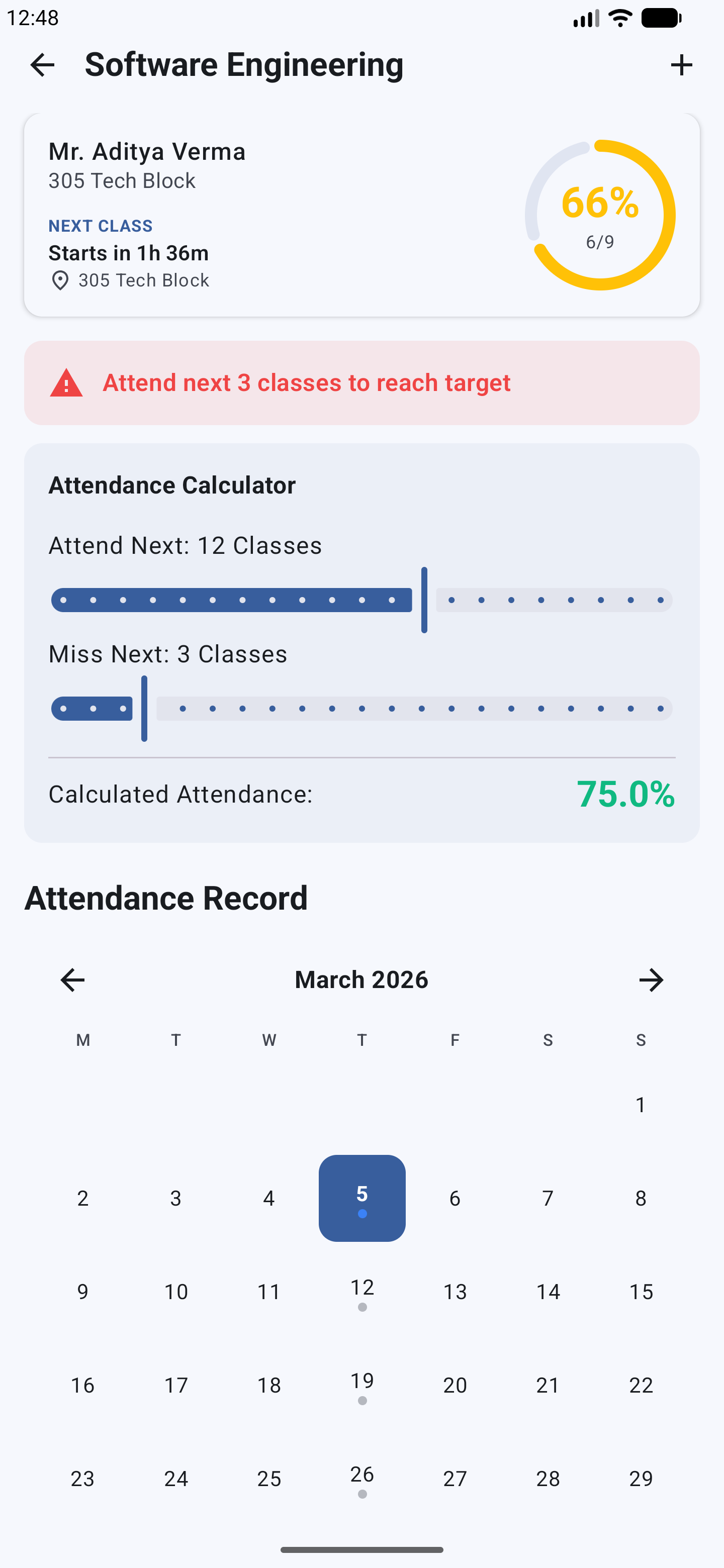Tap the Attendance Calculator heading
The image size is (724, 1568).
click(x=172, y=484)
